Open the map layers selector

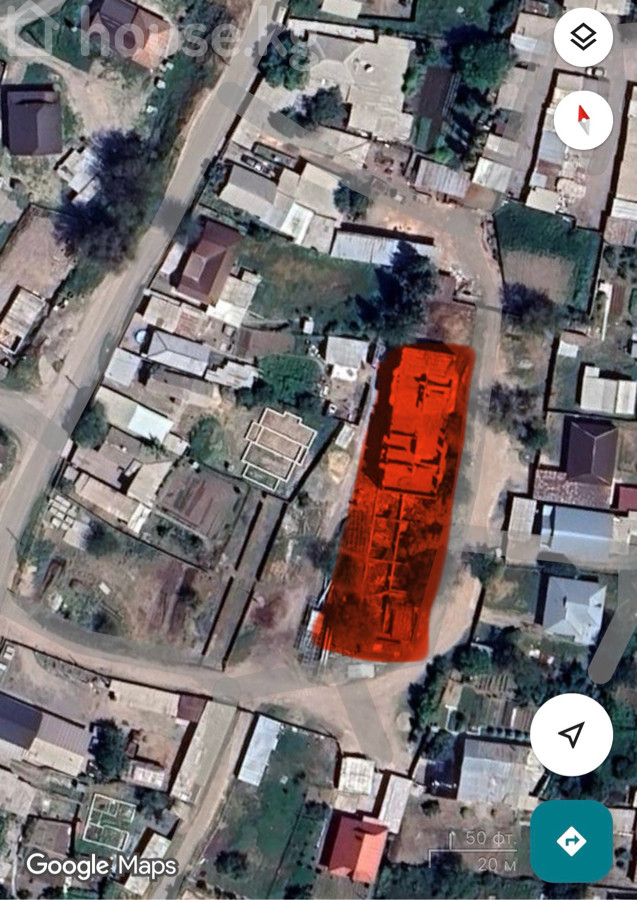[583, 39]
